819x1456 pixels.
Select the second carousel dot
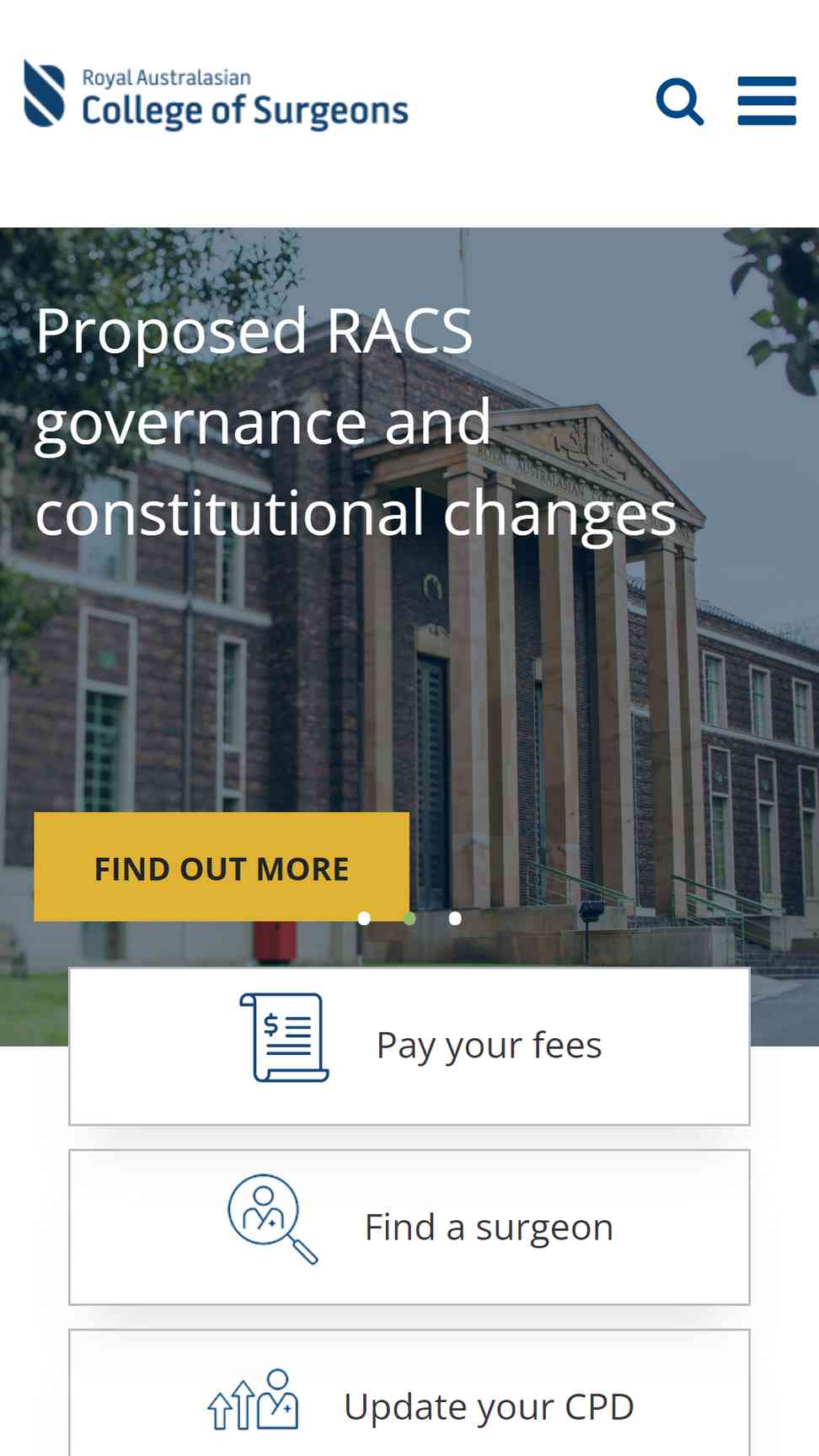coord(409,918)
